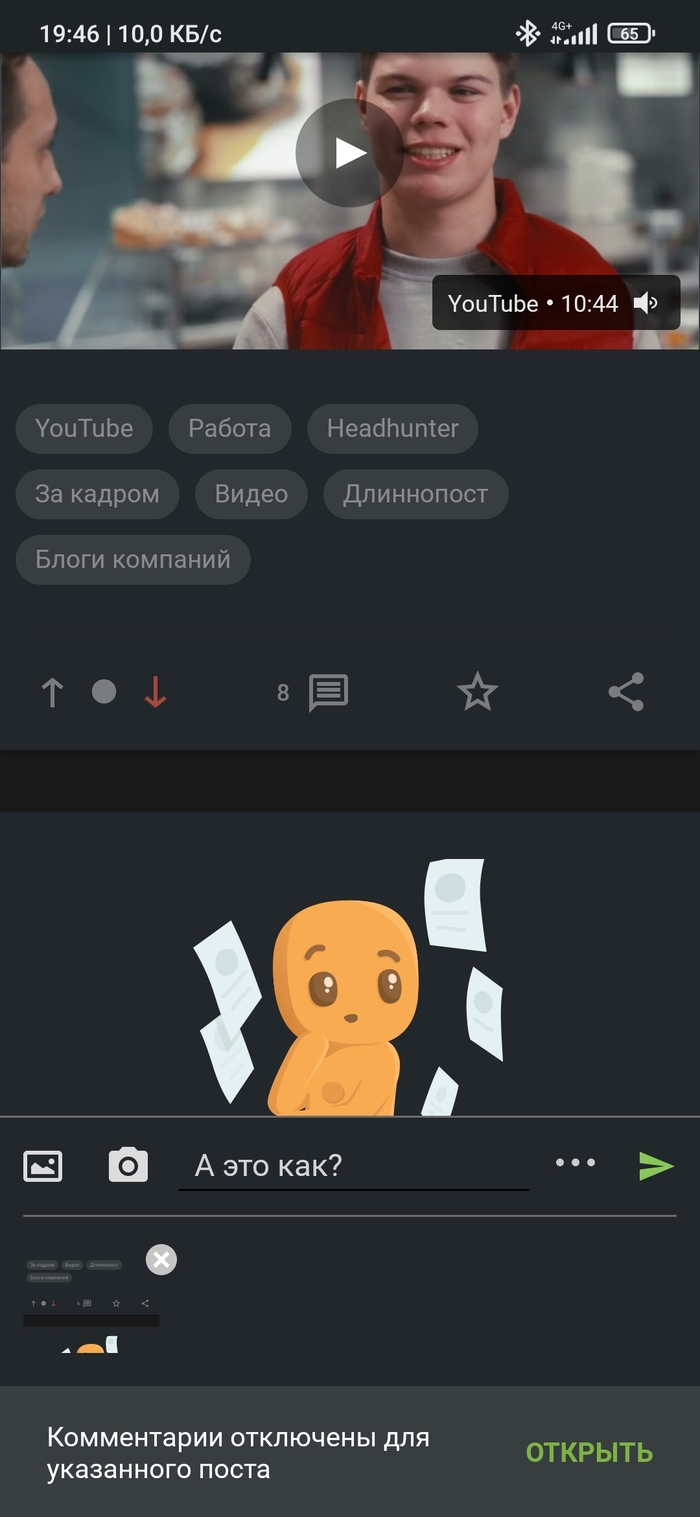Downvote this post

click(155, 692)
